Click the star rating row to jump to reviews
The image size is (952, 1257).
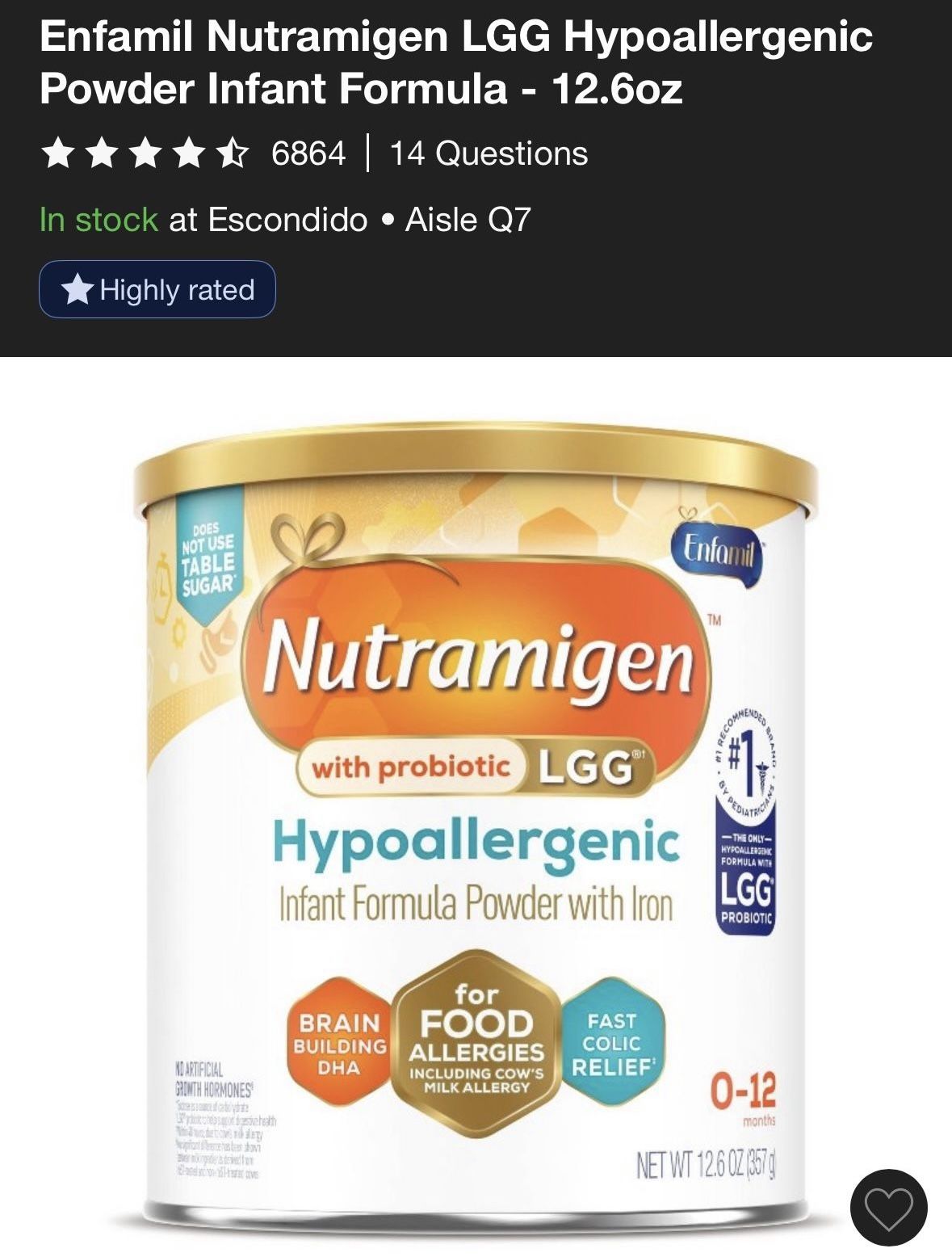pos(144,153)
